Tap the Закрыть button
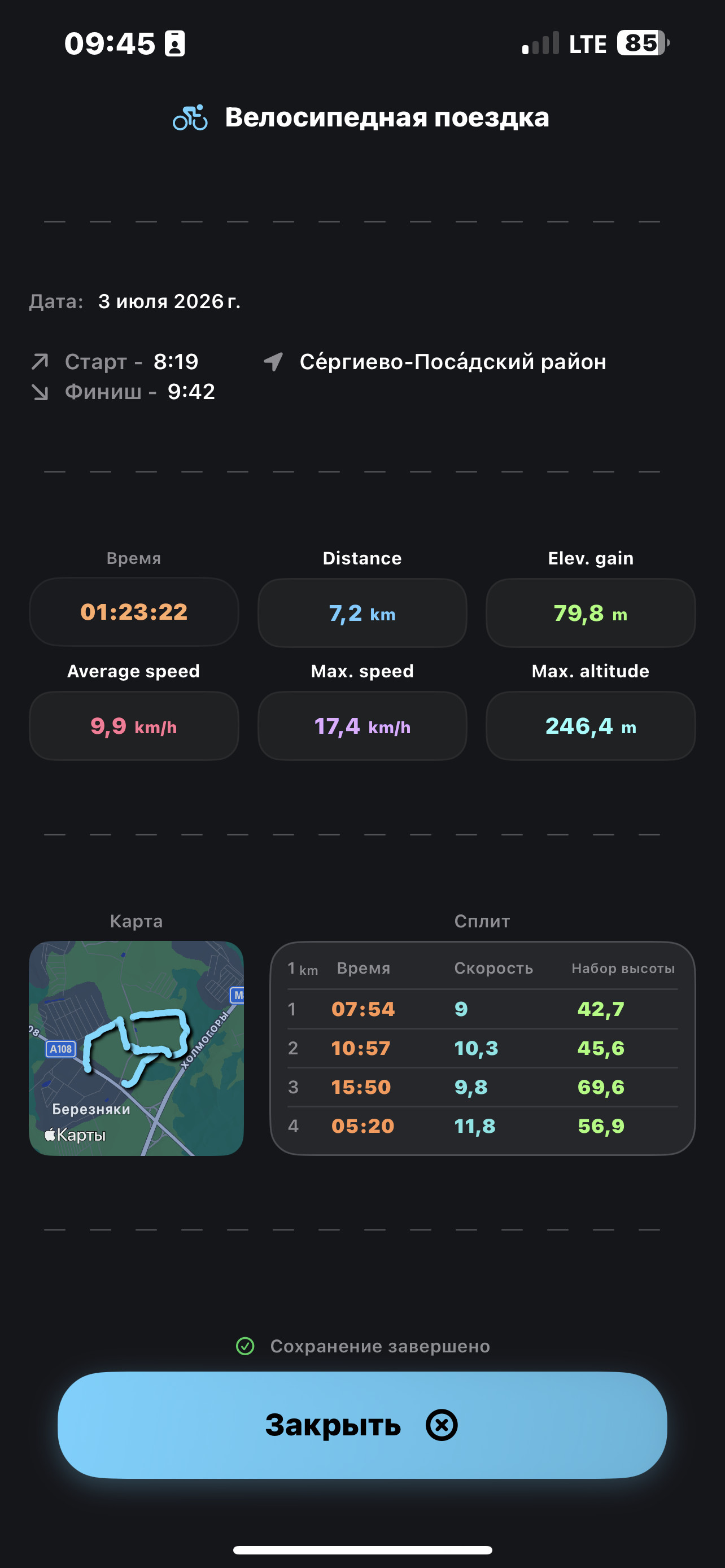This screenshot has height=1568, width=725. click(362, 1424)
